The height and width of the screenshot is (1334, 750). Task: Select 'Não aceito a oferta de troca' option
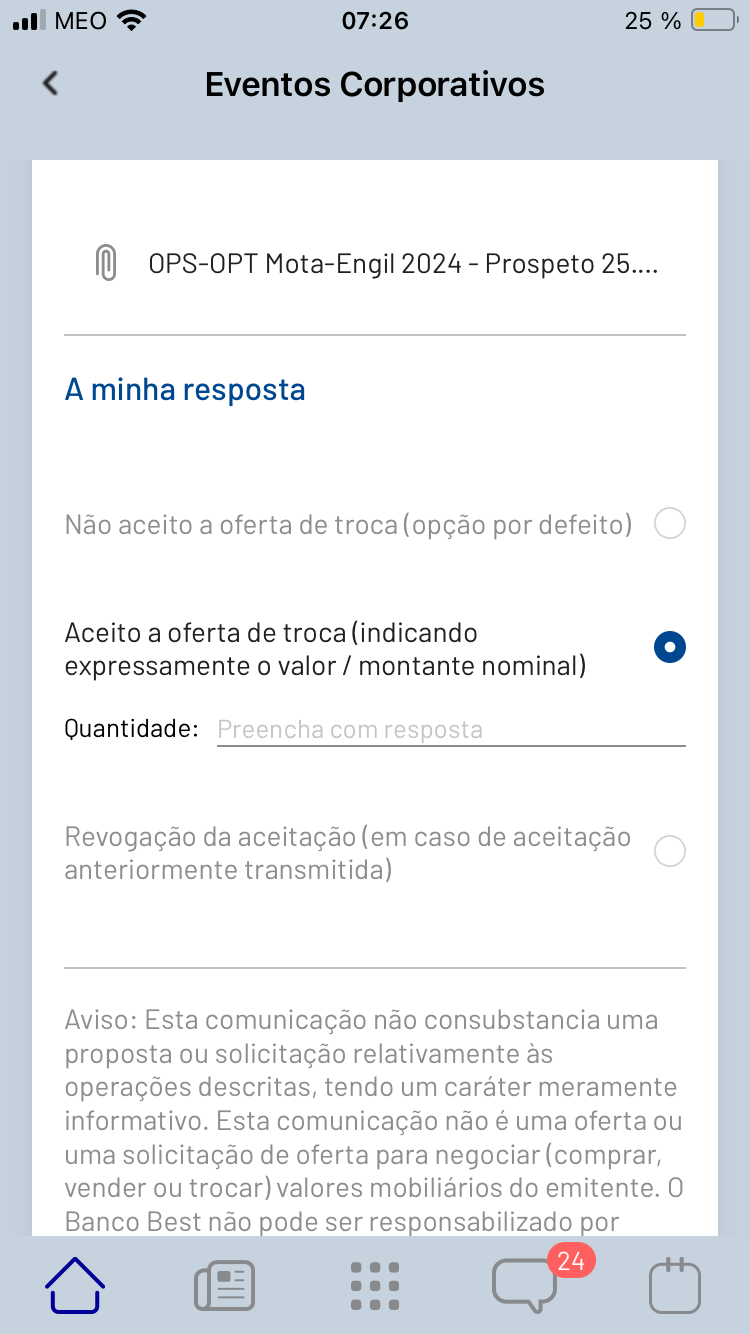click(670, 523)
